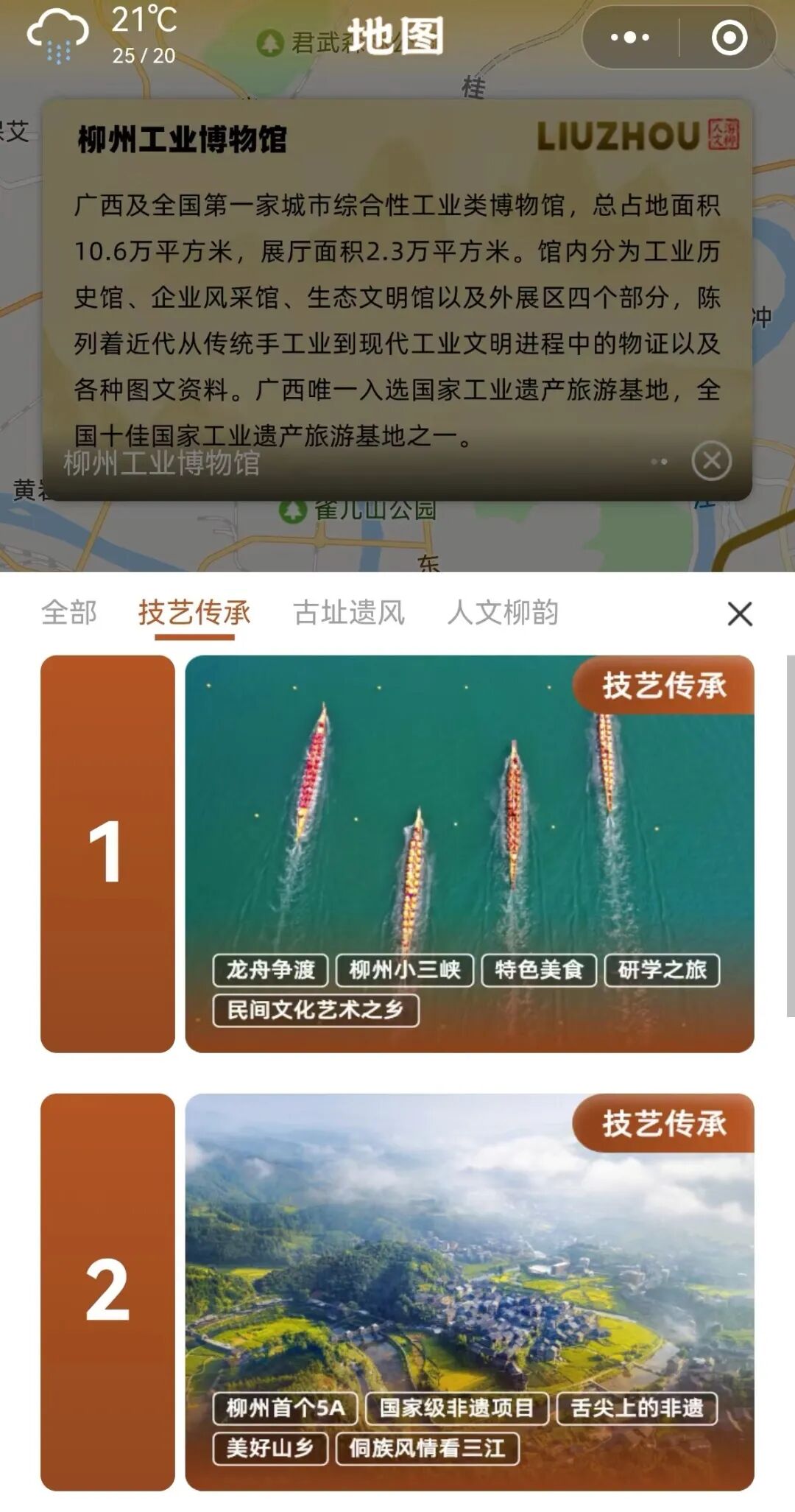Tap the 特色美食 tag
Viewport: 795px width, 1512px height.
[x=539, y=970]
